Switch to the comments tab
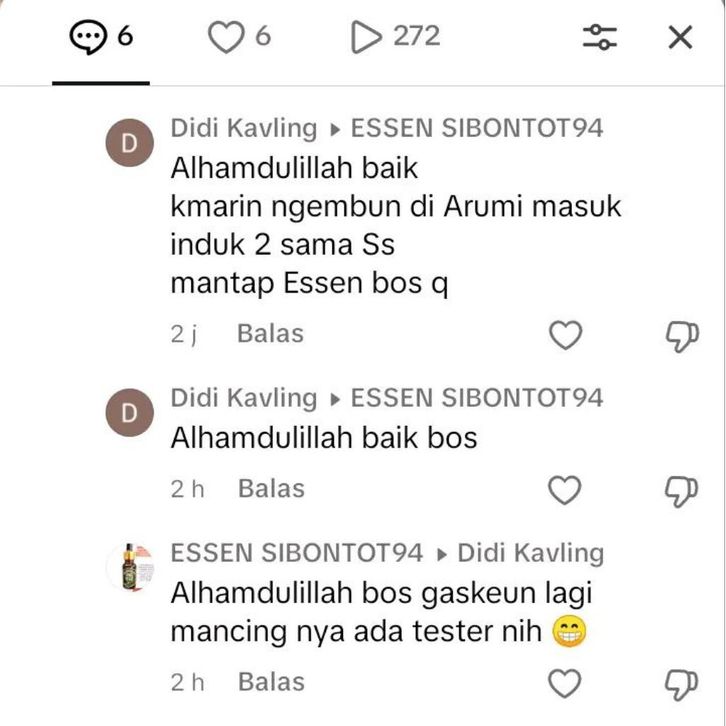Screen dimensions: 726x726 point(101,37)
